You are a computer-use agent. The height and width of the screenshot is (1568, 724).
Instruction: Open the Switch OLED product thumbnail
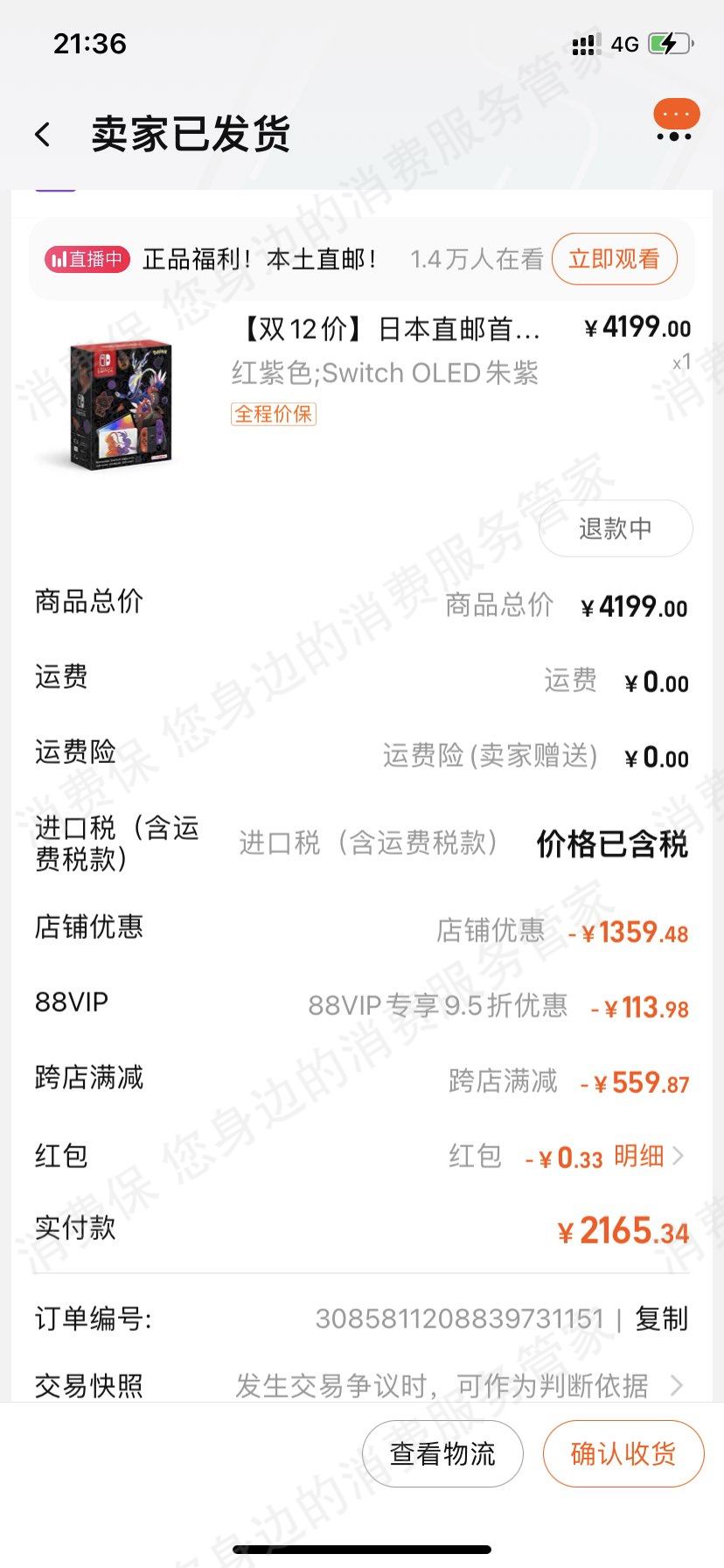(x=122, y=404)
